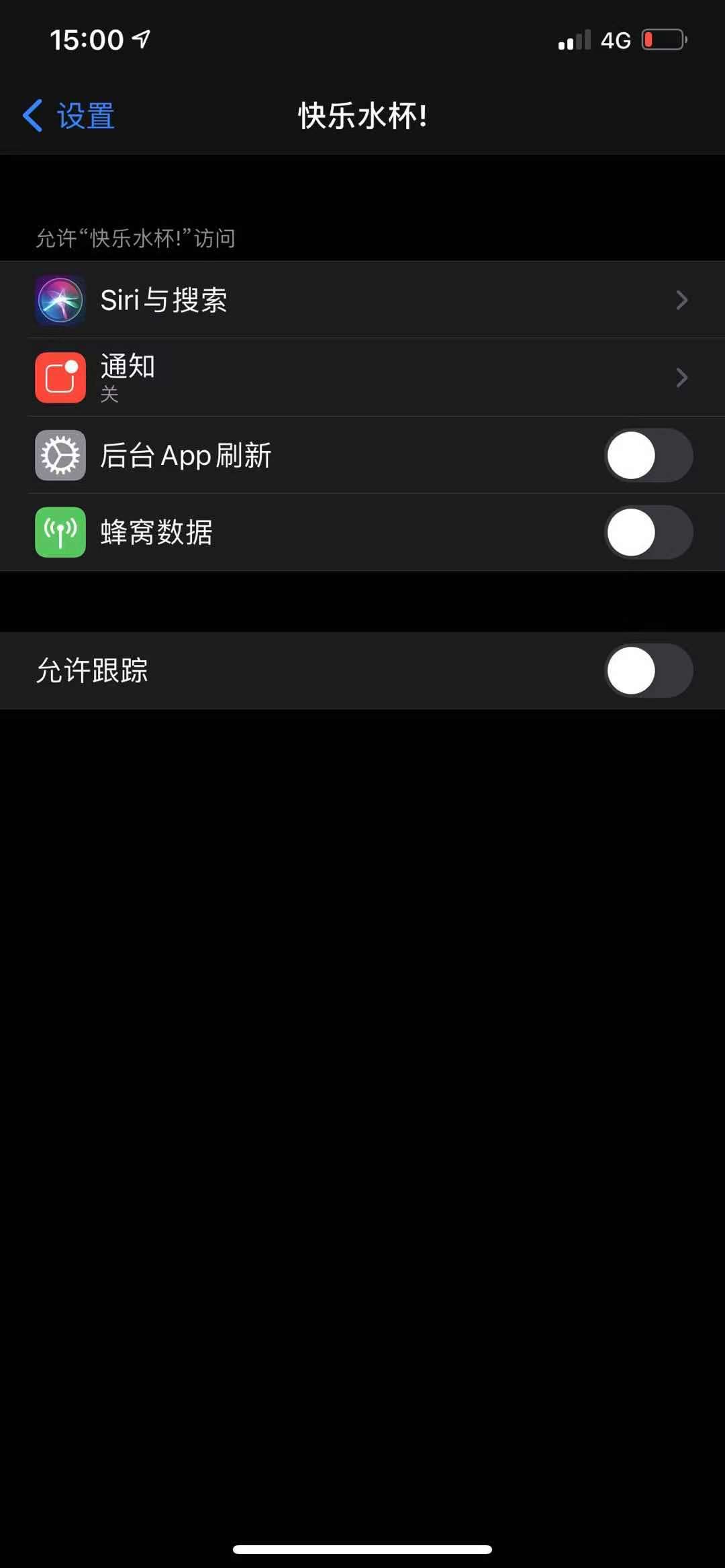Image resolution: width=725 pixels, height=1568 pixels.
Task: Toggle 蜂窝数据 switch
Action: coord(648,533)
